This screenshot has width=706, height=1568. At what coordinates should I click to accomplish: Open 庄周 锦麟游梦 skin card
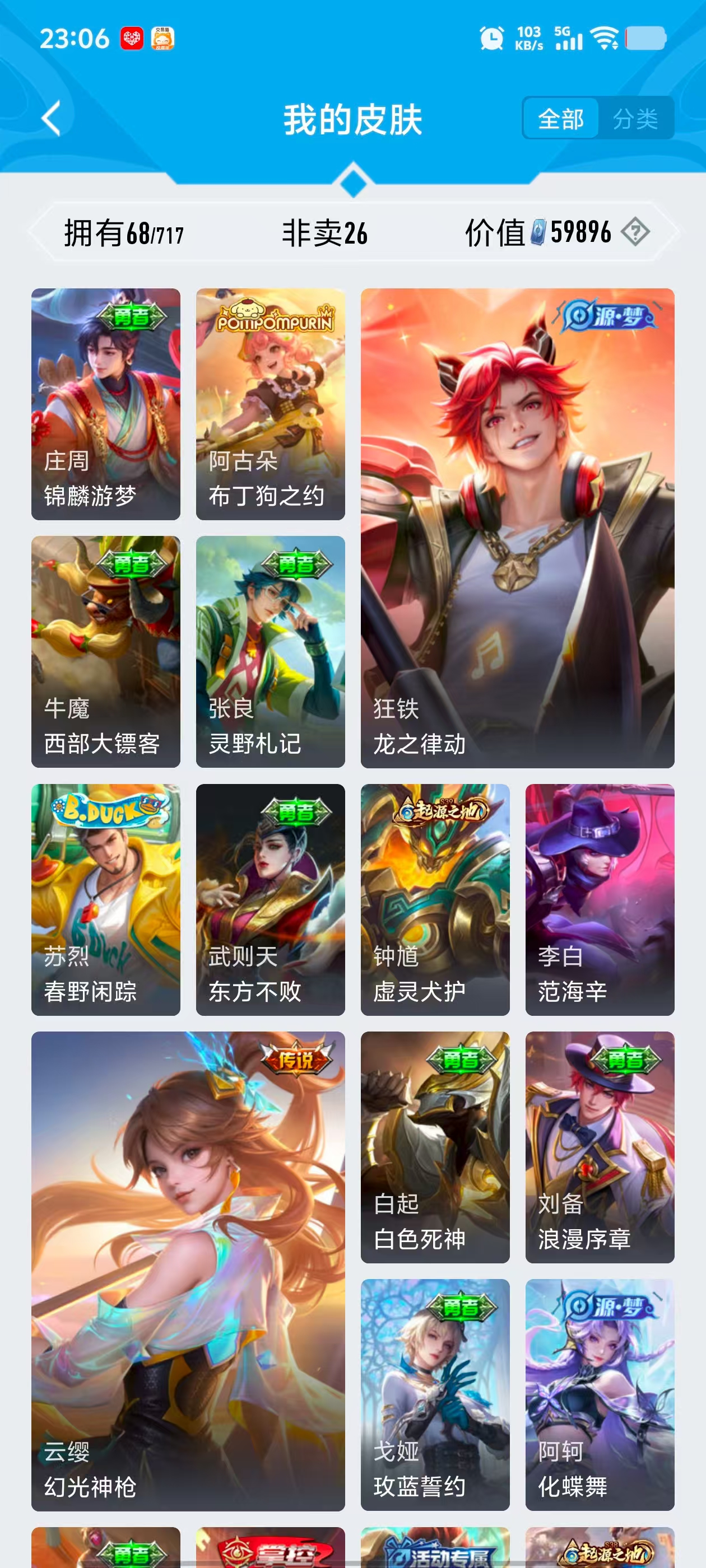point(106,404)
